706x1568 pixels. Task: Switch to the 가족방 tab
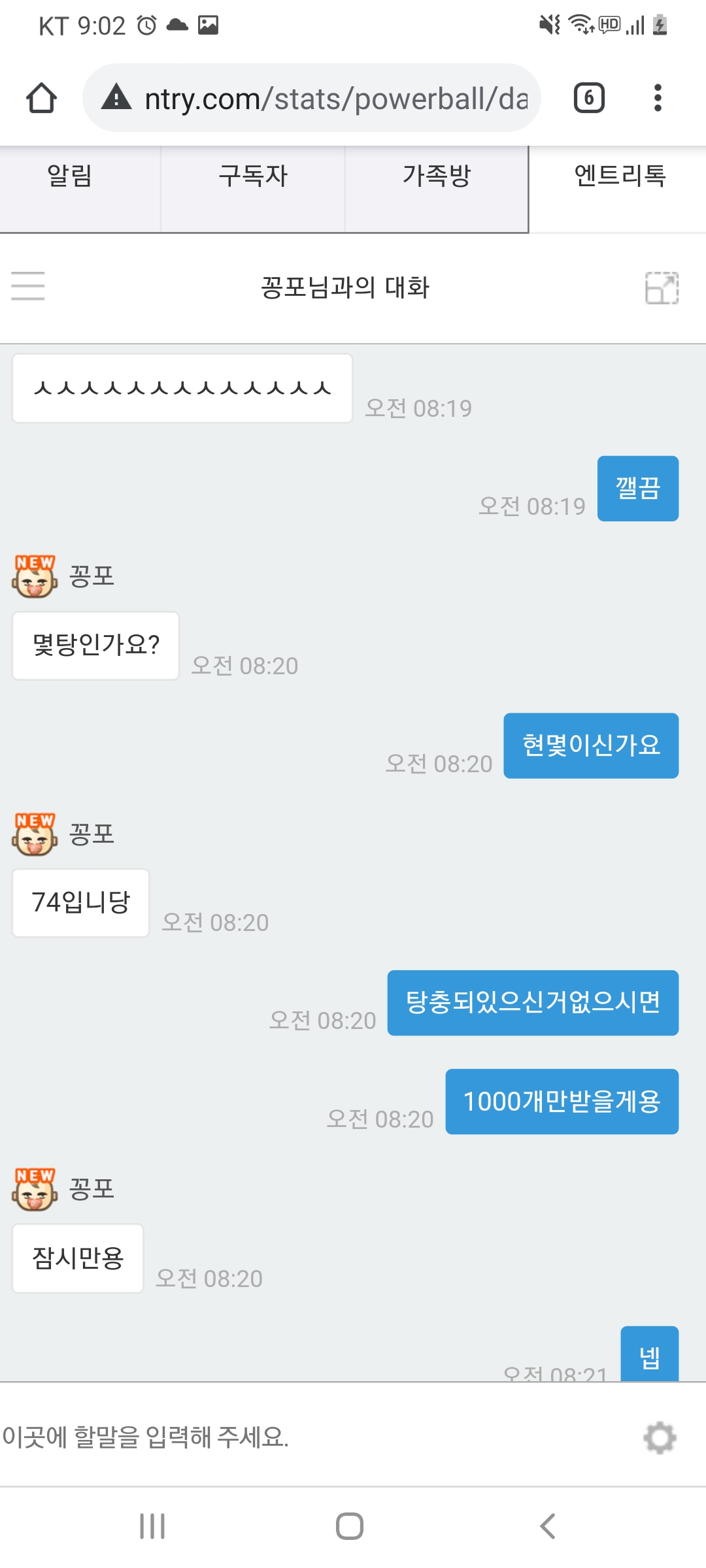coord(437,176)
